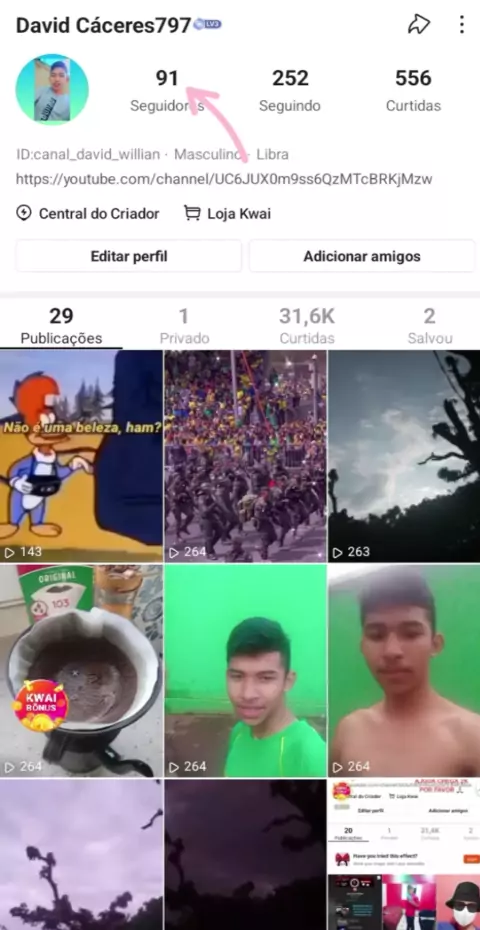
Task: Open the profile avatar photo
Action: [52, 90]
